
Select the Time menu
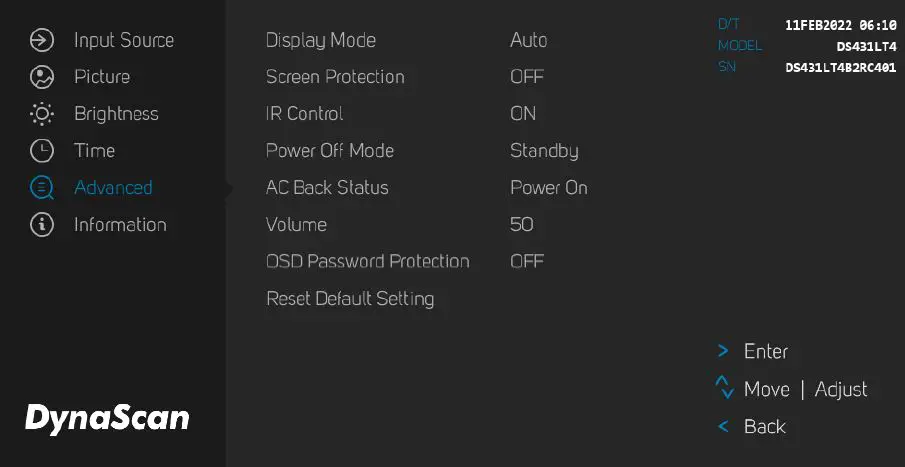94,151
